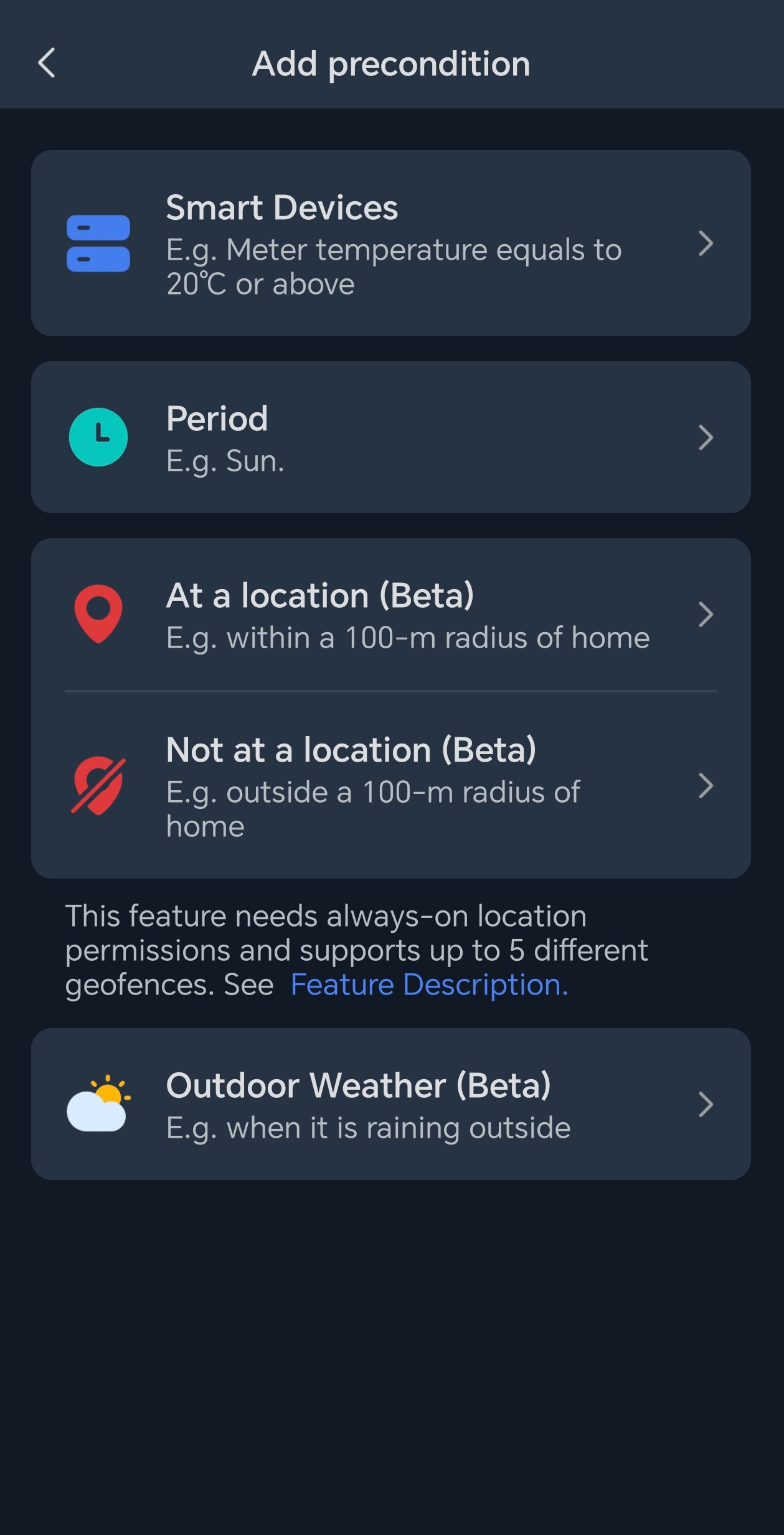Open the Feature Description link

pos(429,985)
